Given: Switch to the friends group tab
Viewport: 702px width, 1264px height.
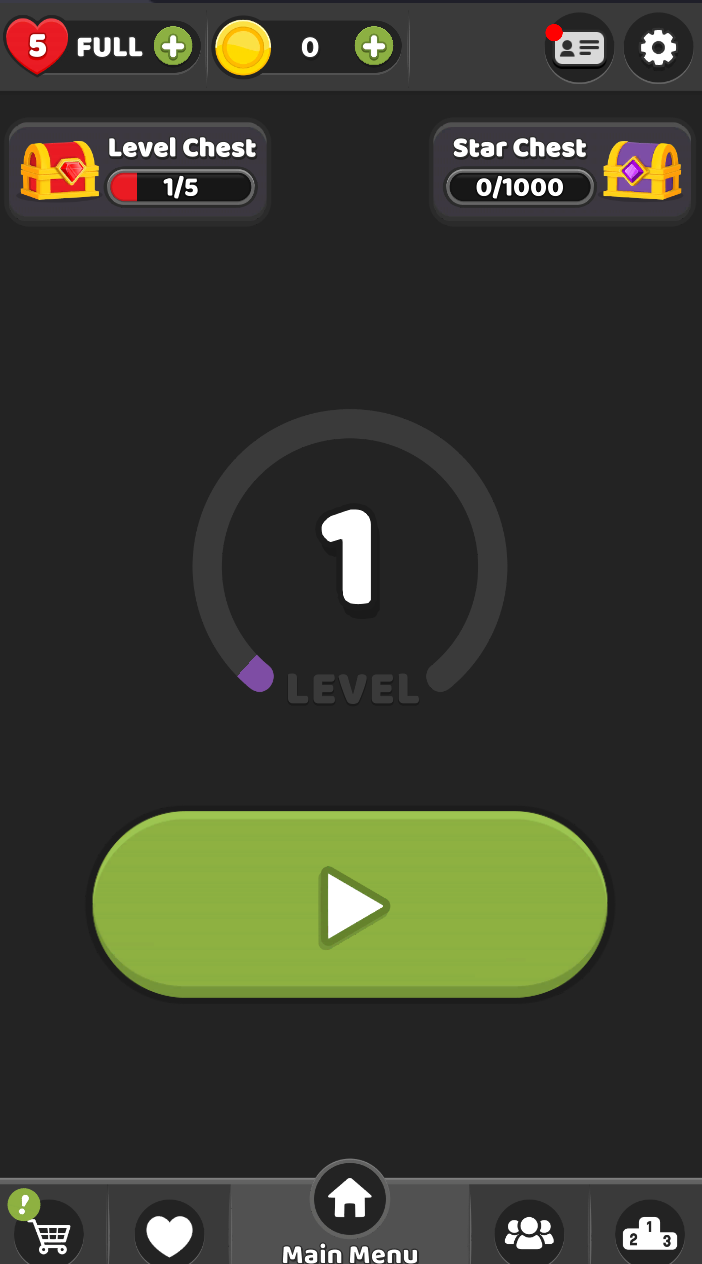Looking at the screenshot, I should tap(529, 1234).
